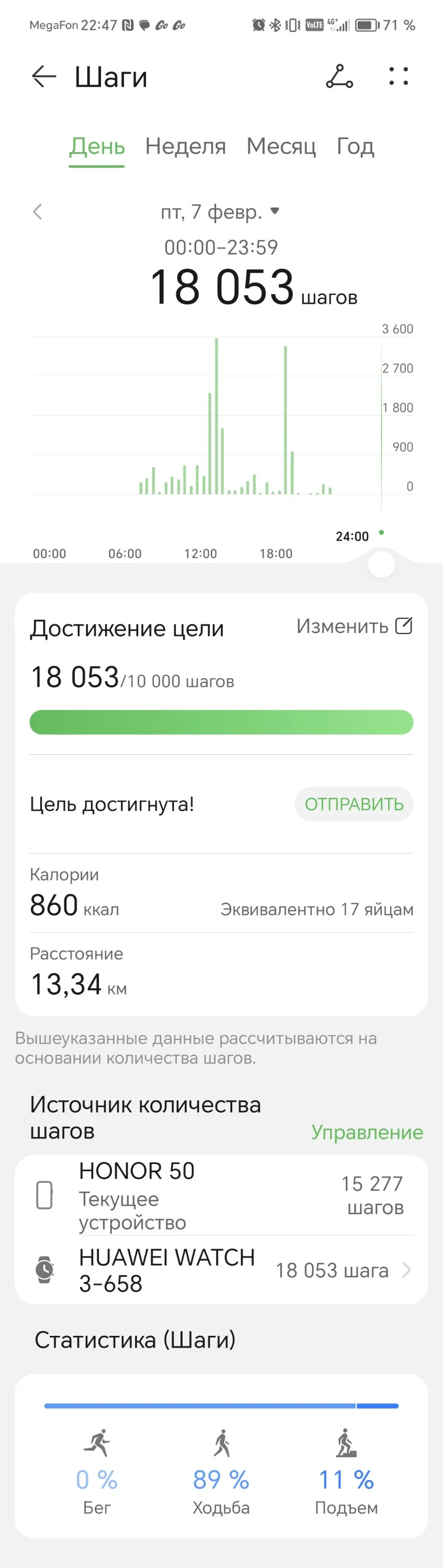
Task: Open the four-dot overflow menu
Action: [399, 76]
